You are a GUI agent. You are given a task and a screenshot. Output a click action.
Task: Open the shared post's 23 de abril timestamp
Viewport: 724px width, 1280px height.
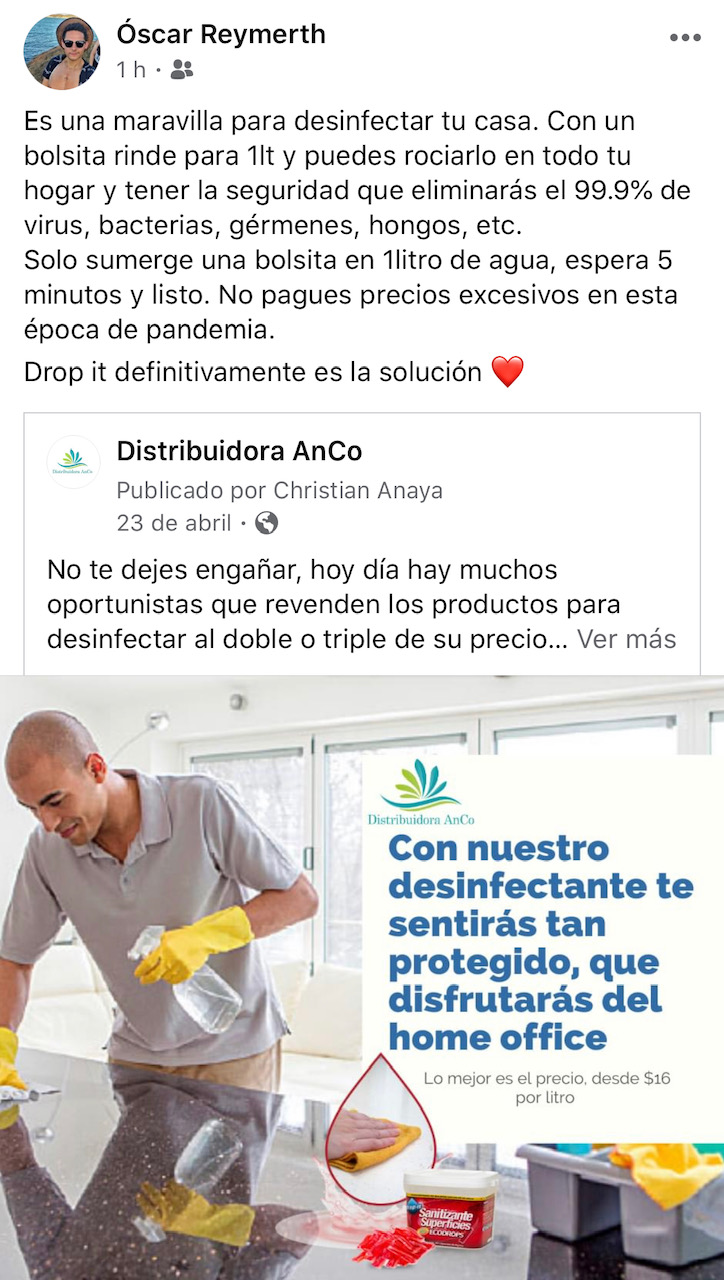(173, 523)
